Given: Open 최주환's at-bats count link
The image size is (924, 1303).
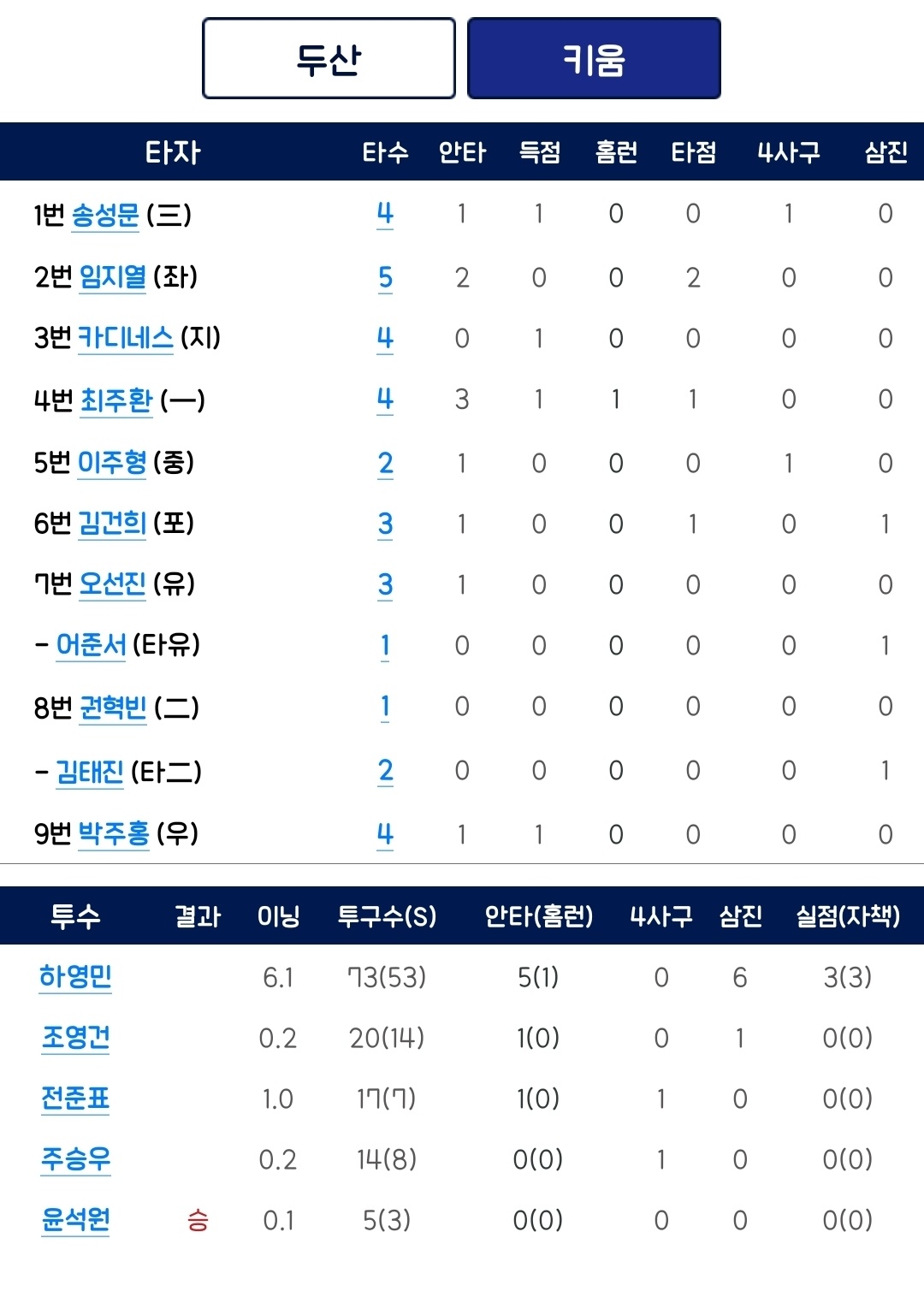Looking at the screenshot, I should click(385, 400).
